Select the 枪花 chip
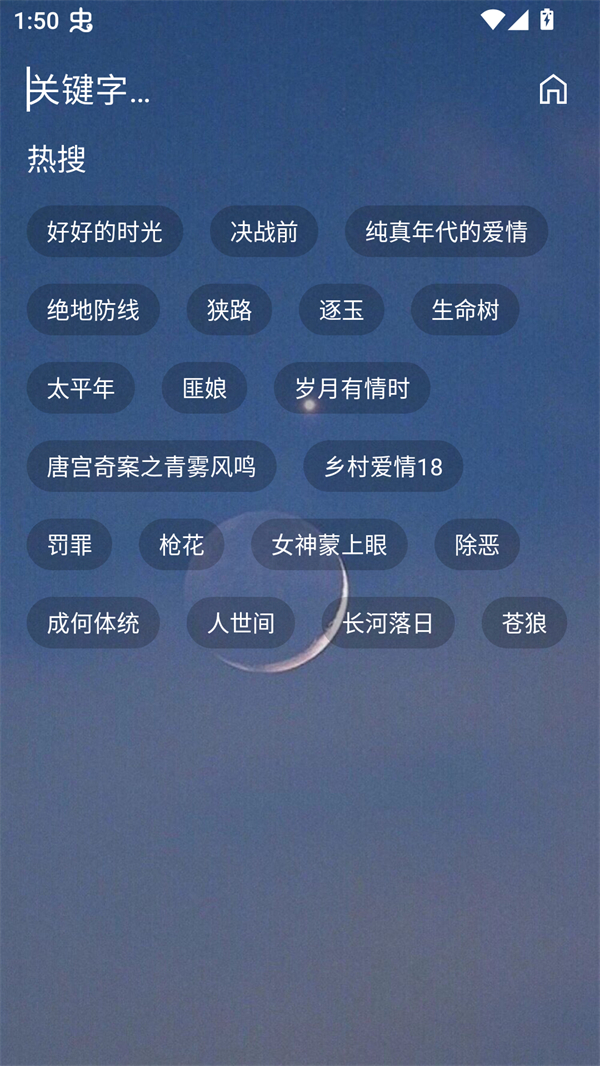Screen dimensions: 600x1066 tap(181, 545)
